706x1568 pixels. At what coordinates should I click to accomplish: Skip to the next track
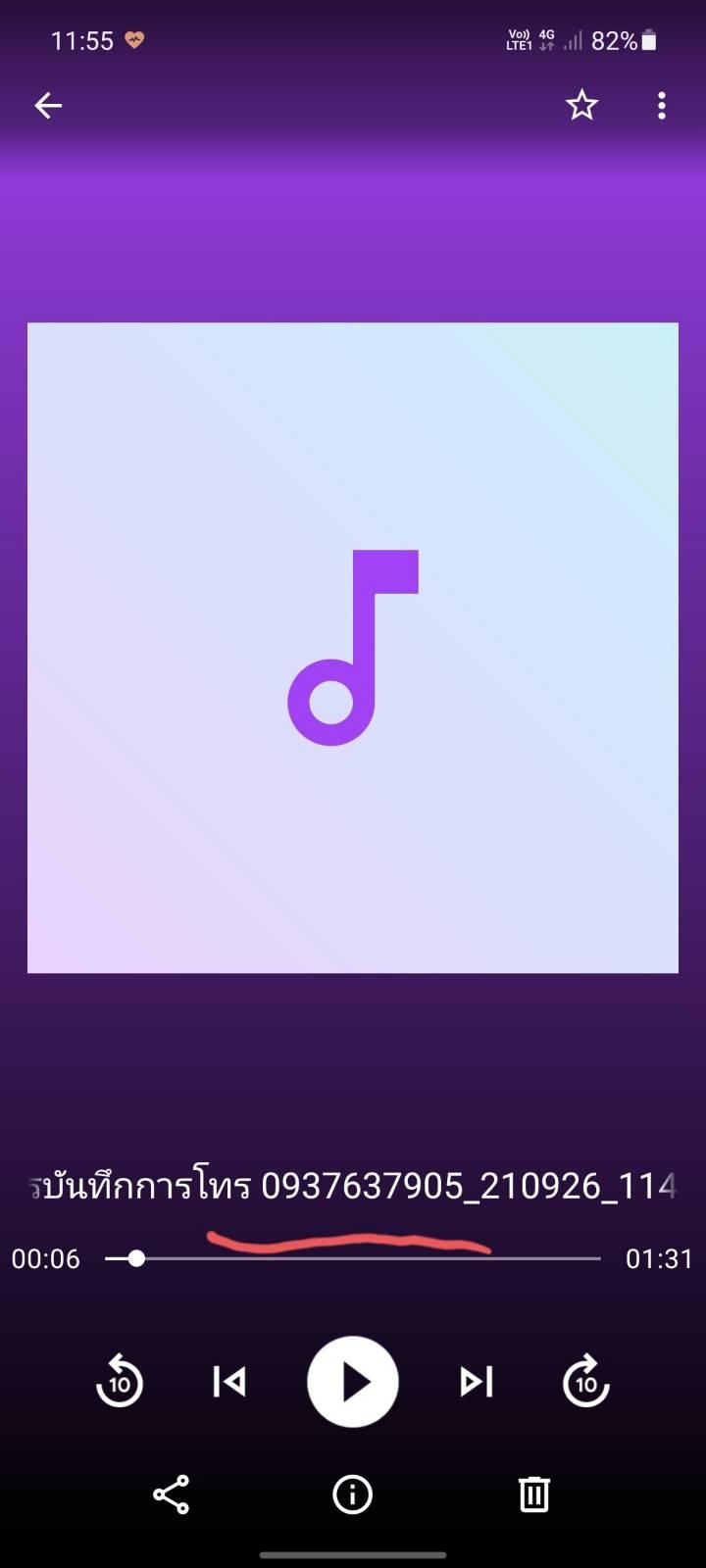click(x=477, y=1382)
